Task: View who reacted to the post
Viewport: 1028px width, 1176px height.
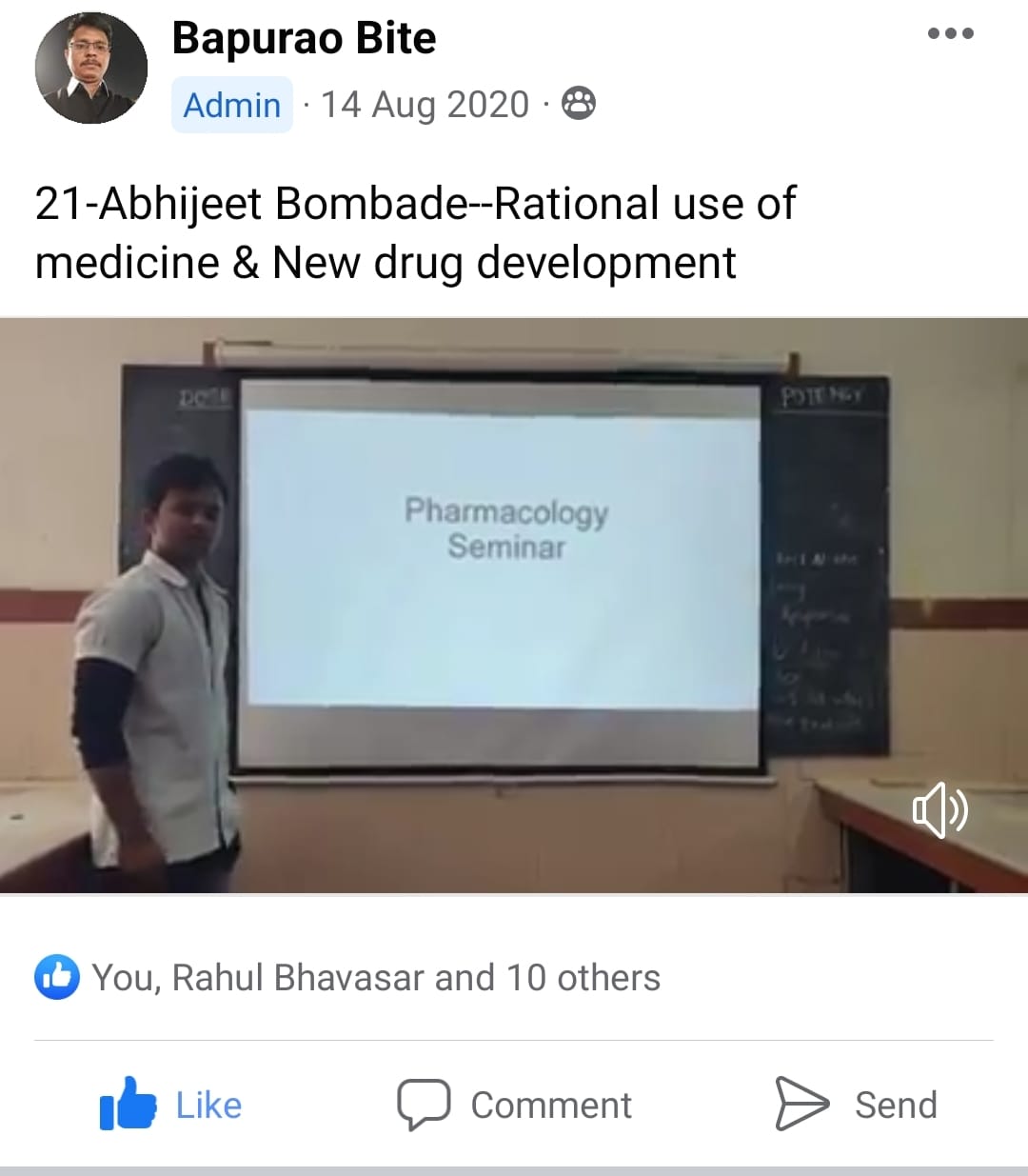Action: pos(375,978)
